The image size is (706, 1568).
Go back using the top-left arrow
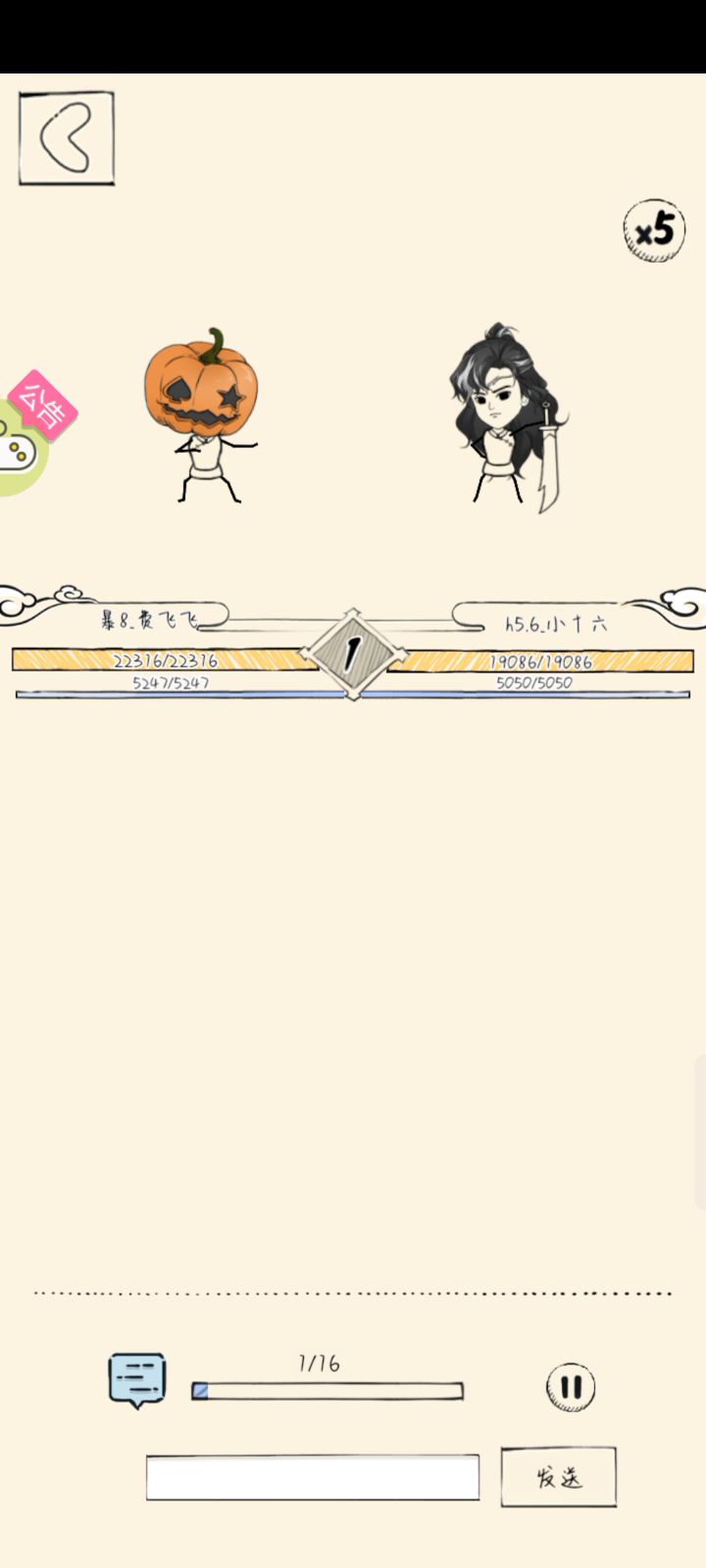point(67,138)
